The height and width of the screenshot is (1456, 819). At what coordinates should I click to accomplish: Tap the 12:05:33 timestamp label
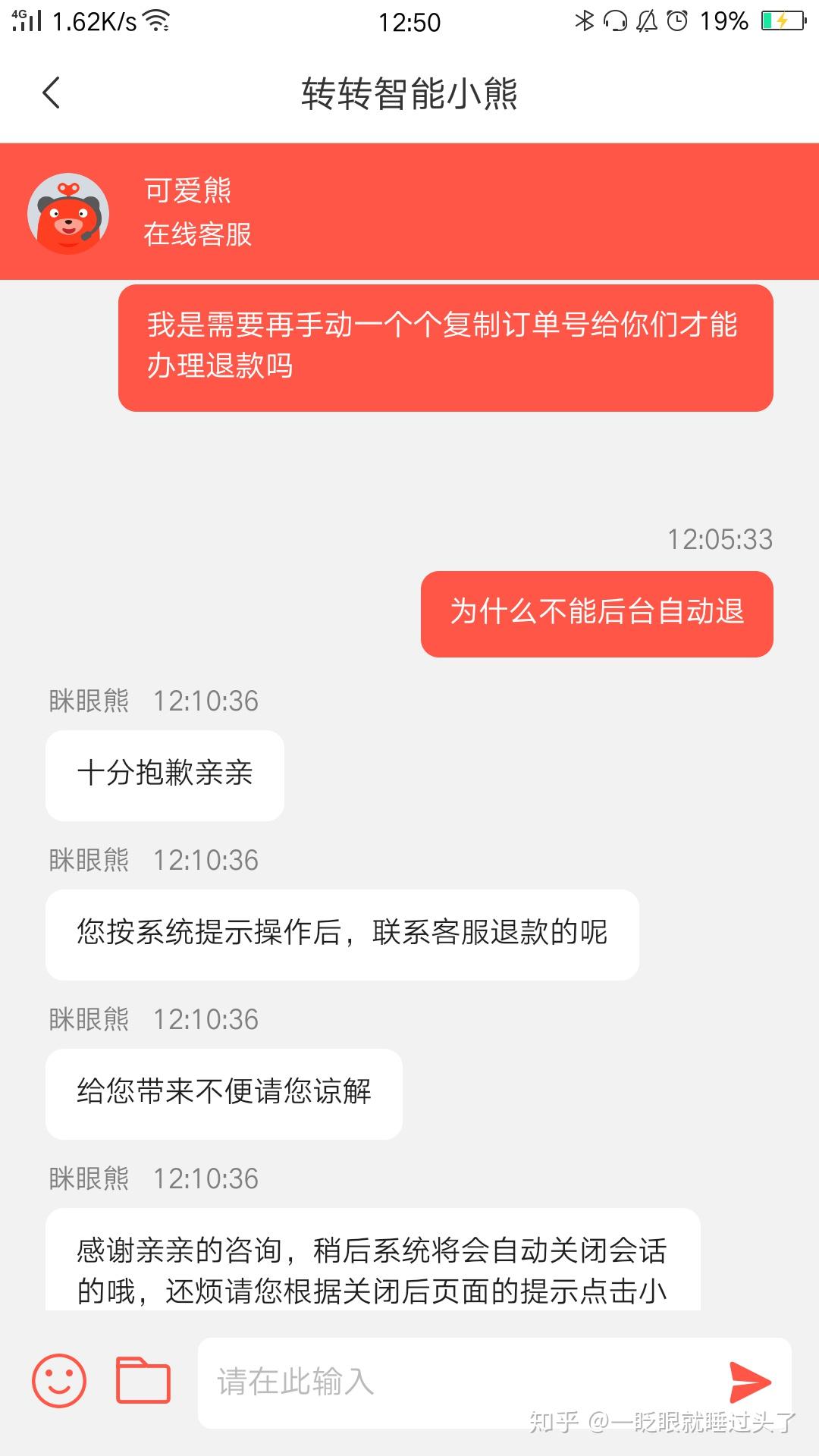point(720,541)
